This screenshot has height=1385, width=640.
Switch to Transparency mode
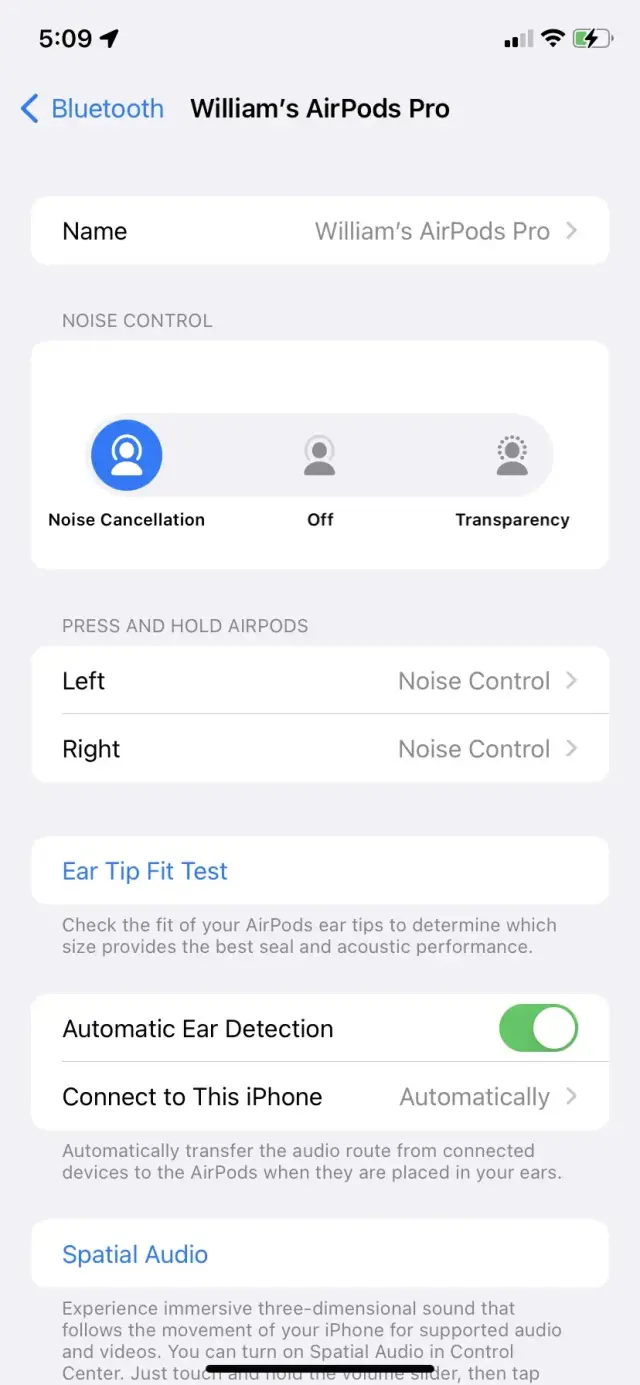coord(512,456)
